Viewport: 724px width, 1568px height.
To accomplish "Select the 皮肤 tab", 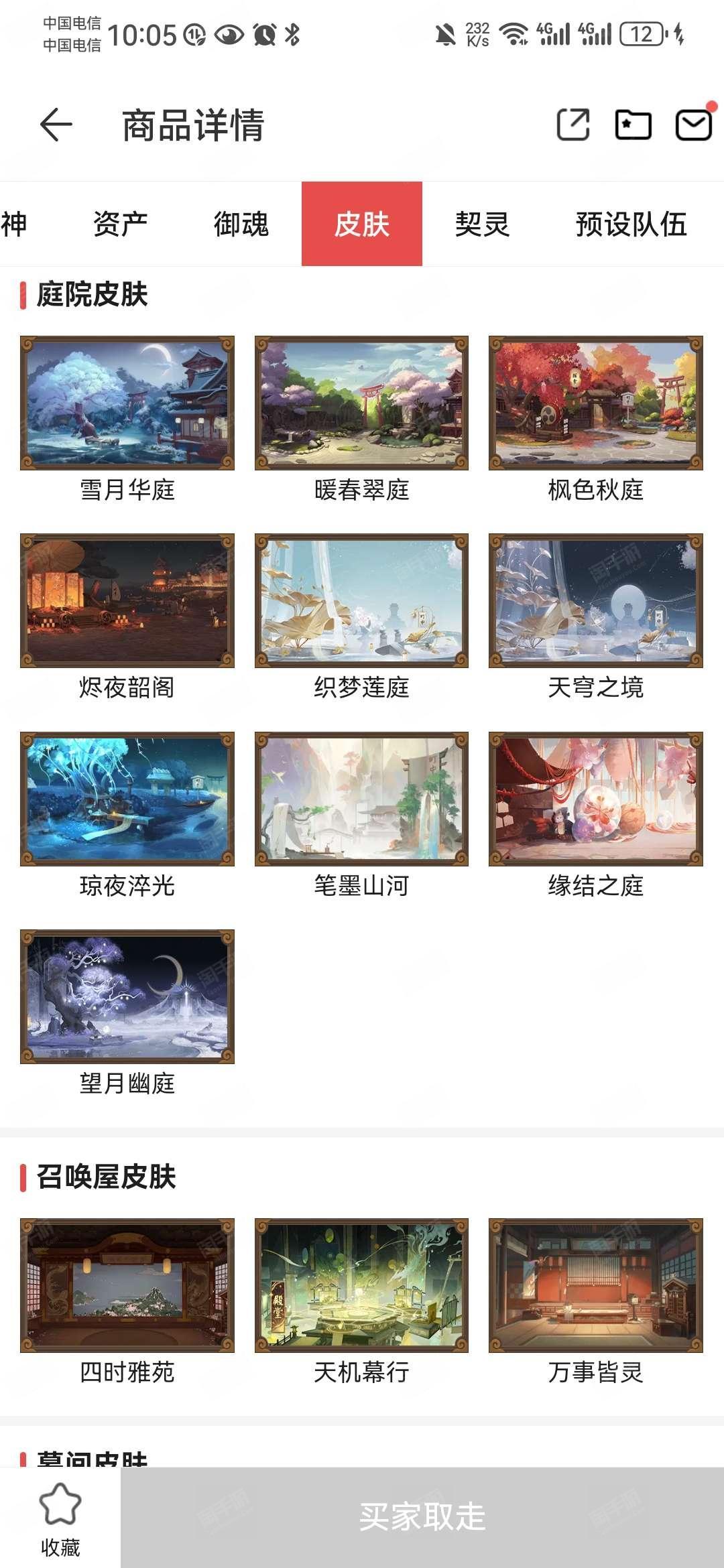I will coord(362,224).
